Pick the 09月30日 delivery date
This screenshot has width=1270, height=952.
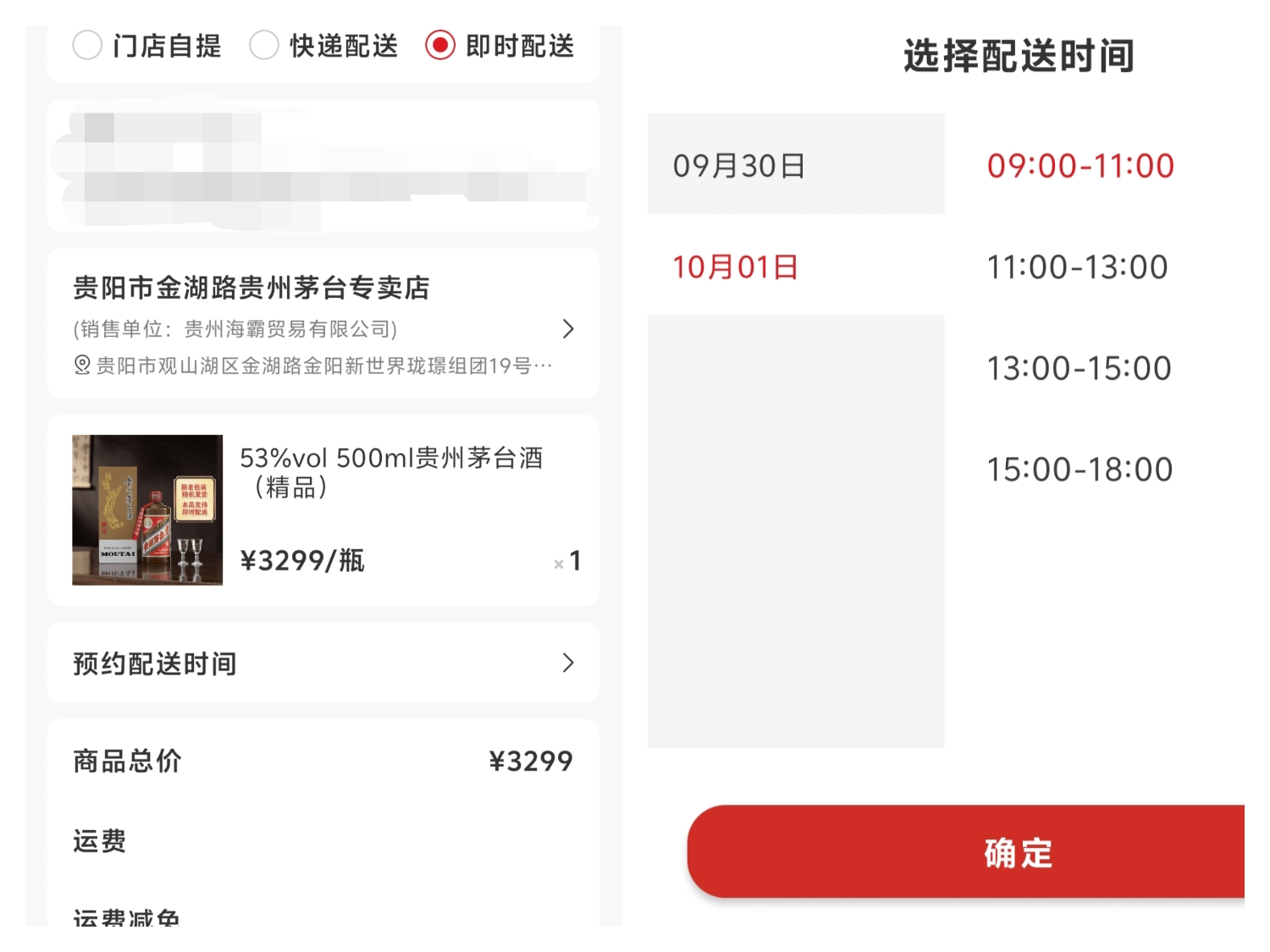pos(796,164)
